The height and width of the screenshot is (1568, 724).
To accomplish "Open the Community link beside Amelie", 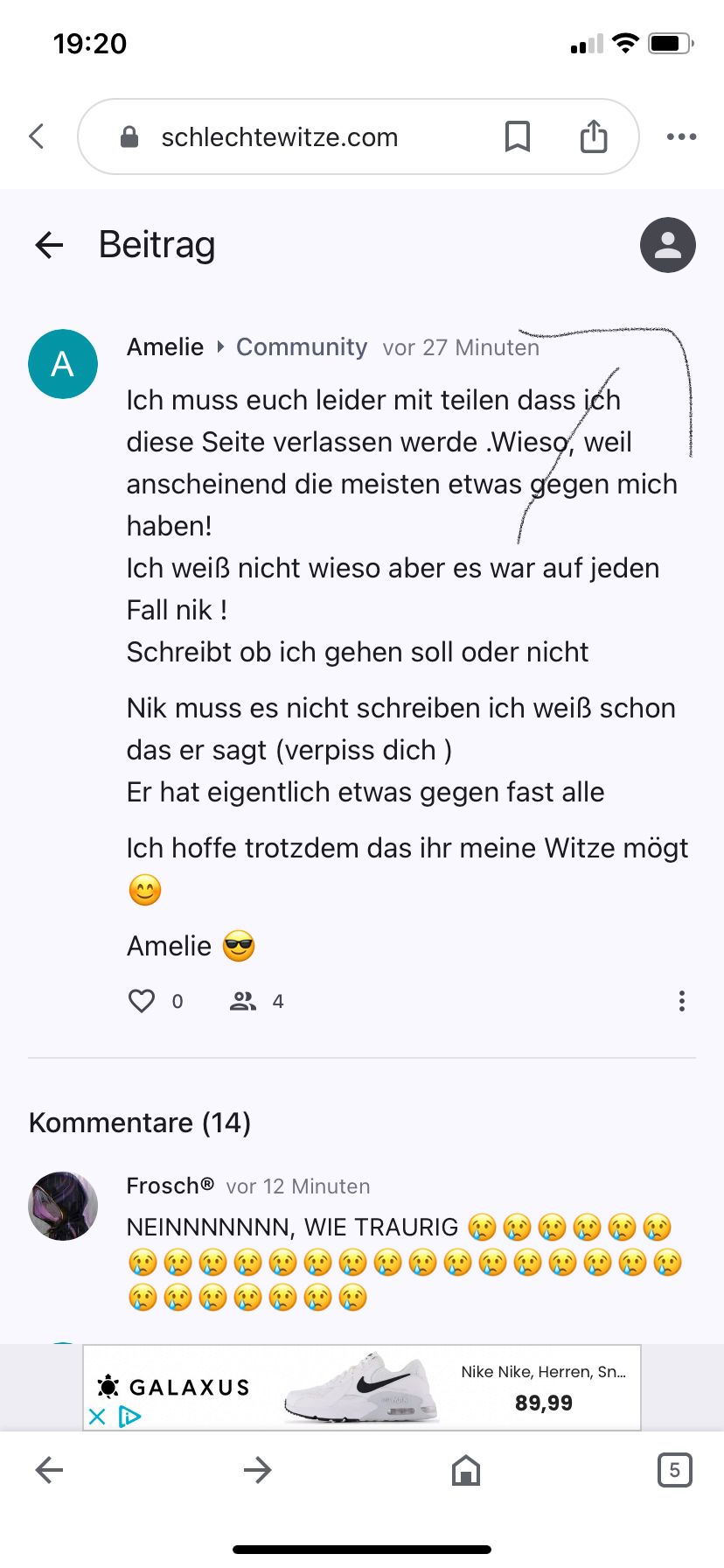I will [302, 347].
